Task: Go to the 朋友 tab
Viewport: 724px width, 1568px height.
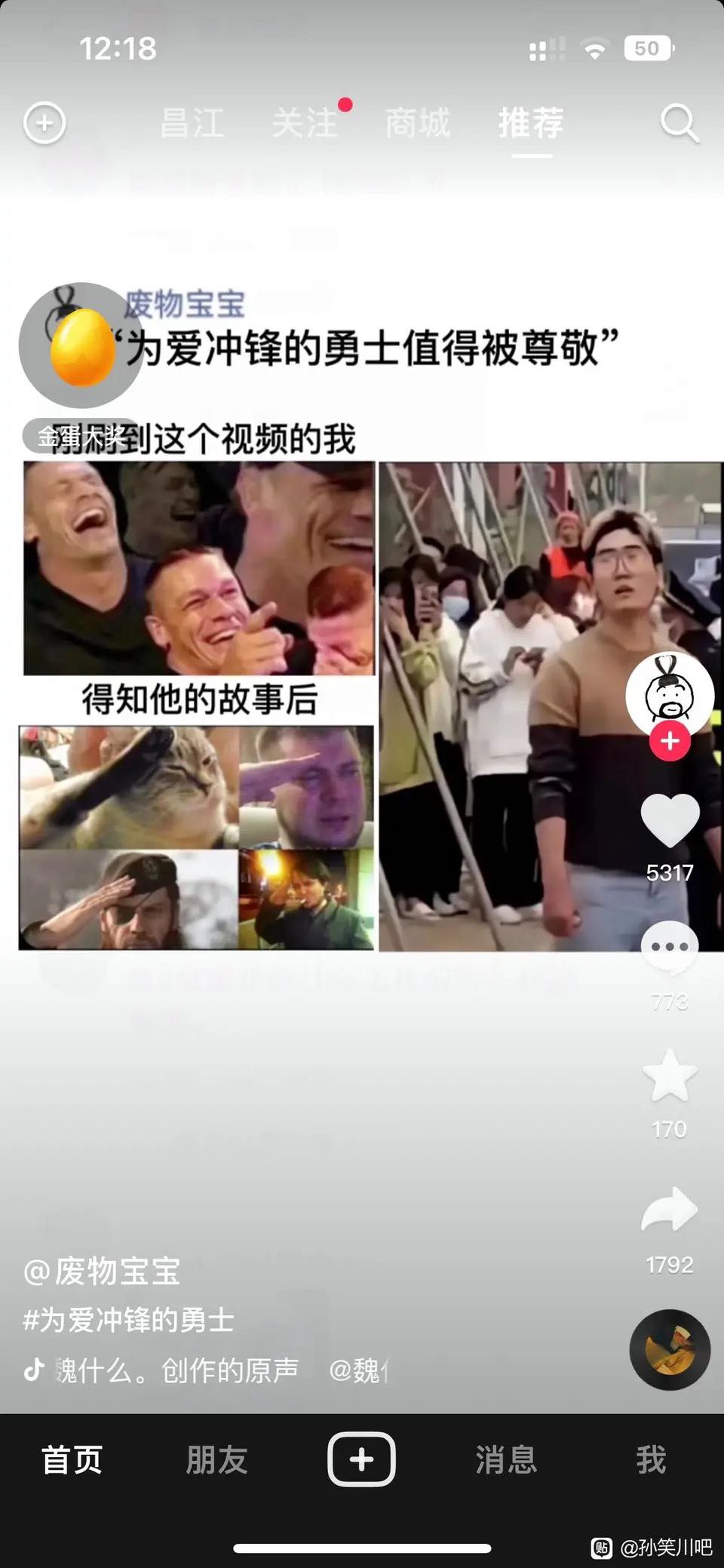Action: tap(216, 1459)
